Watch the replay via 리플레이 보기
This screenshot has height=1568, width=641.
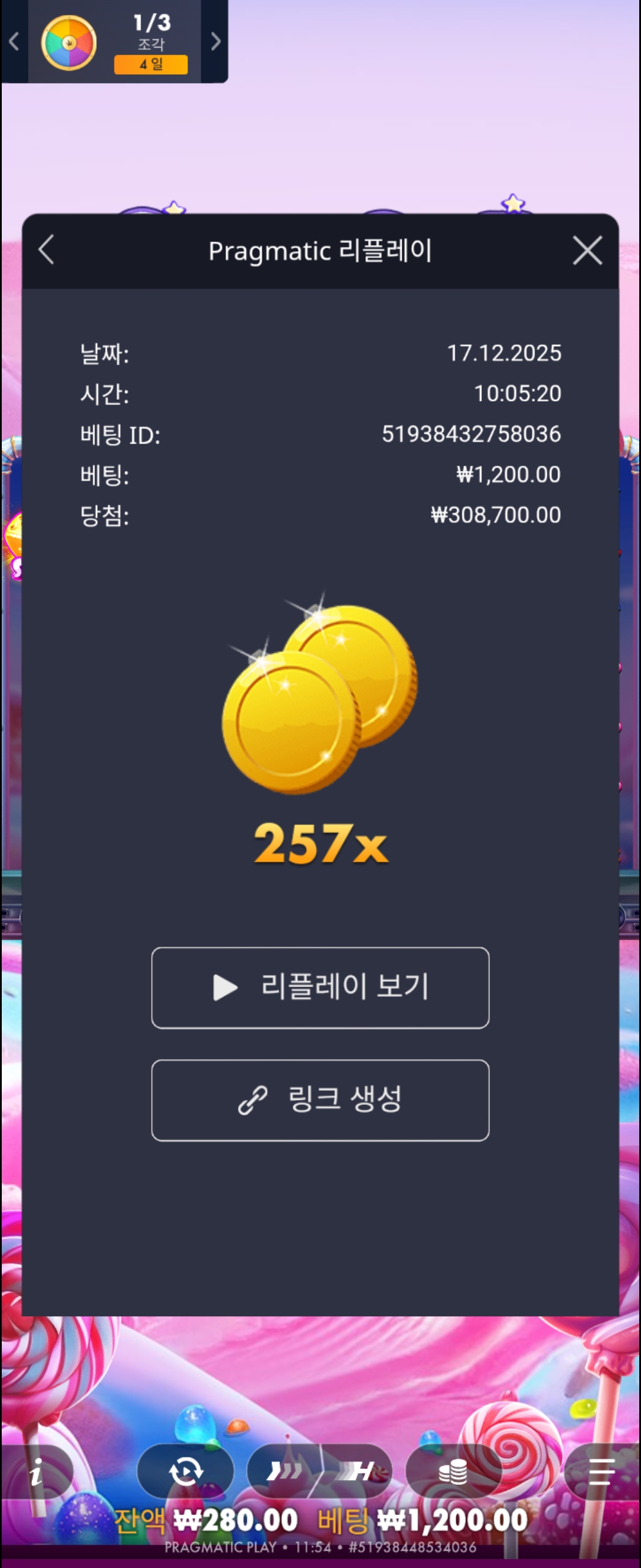coord(320,987)
